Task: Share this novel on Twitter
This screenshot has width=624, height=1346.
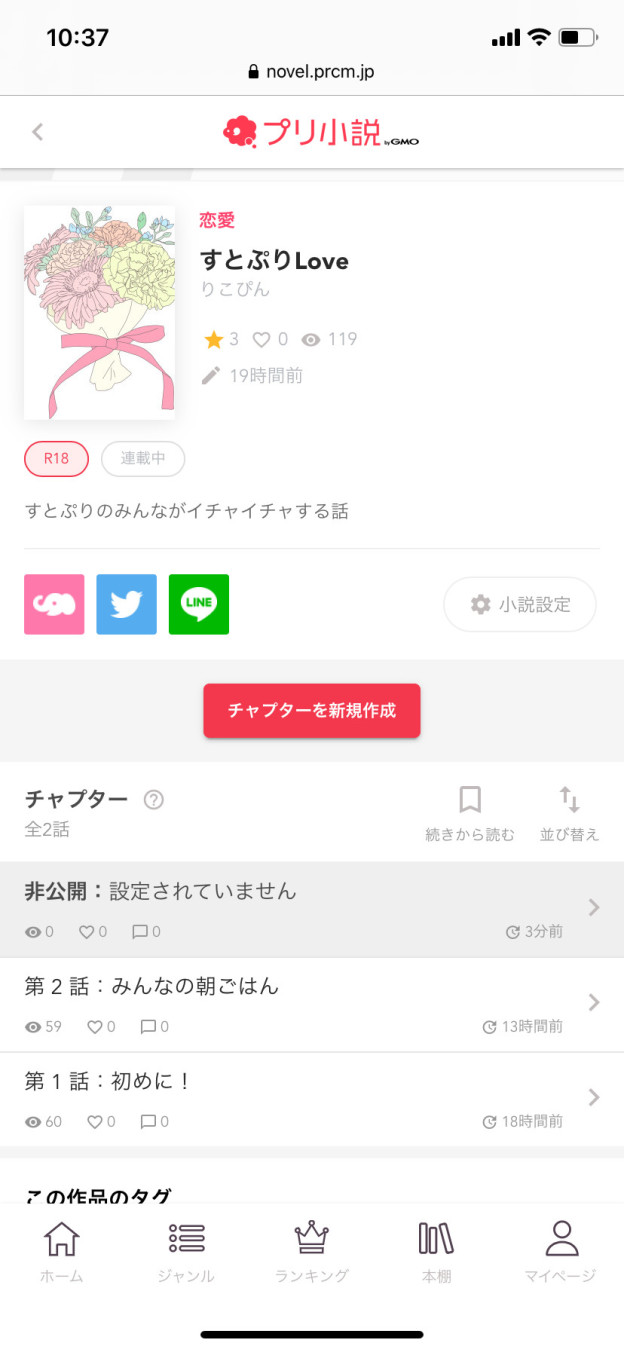Action: tap(126, 604)
